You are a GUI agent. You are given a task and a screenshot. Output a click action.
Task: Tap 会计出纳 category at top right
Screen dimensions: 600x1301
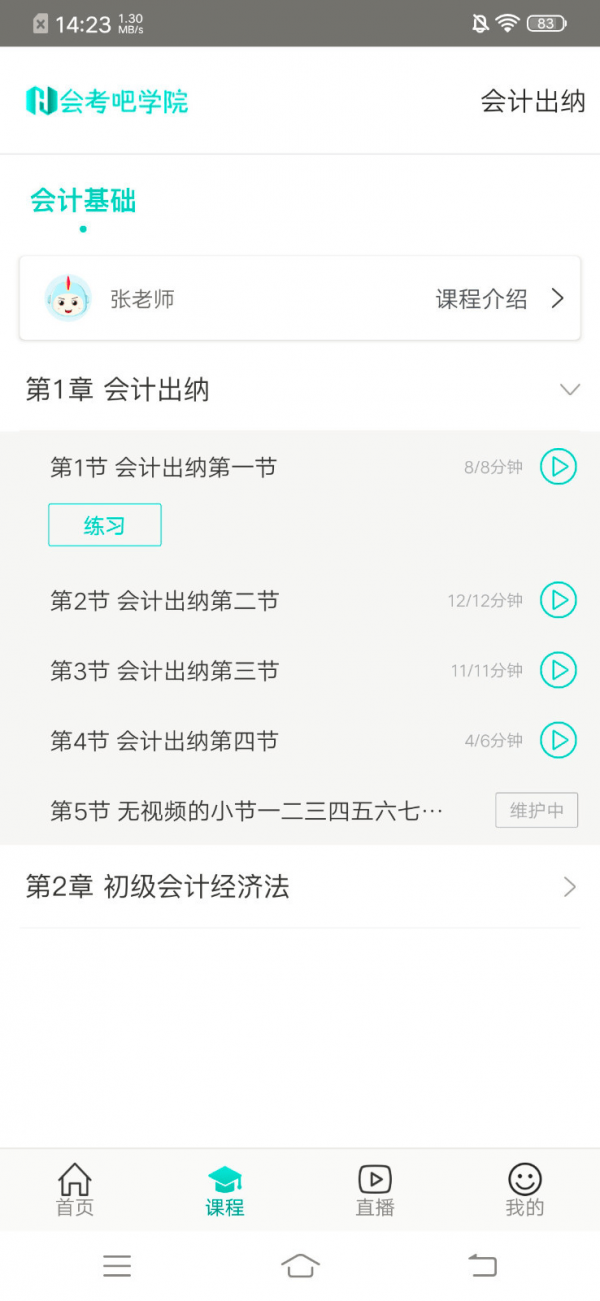click(x=532, y=102)
